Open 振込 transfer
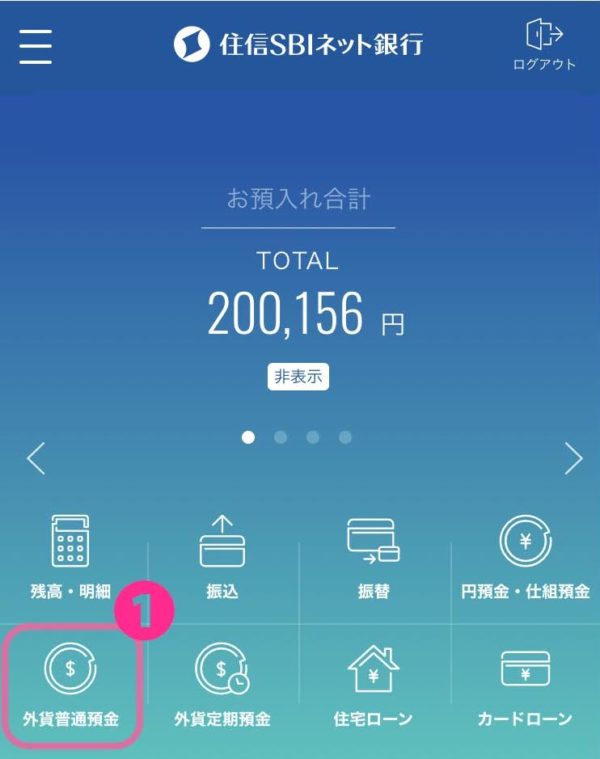The height and width of the screenshot is (759, 600). 222,557
